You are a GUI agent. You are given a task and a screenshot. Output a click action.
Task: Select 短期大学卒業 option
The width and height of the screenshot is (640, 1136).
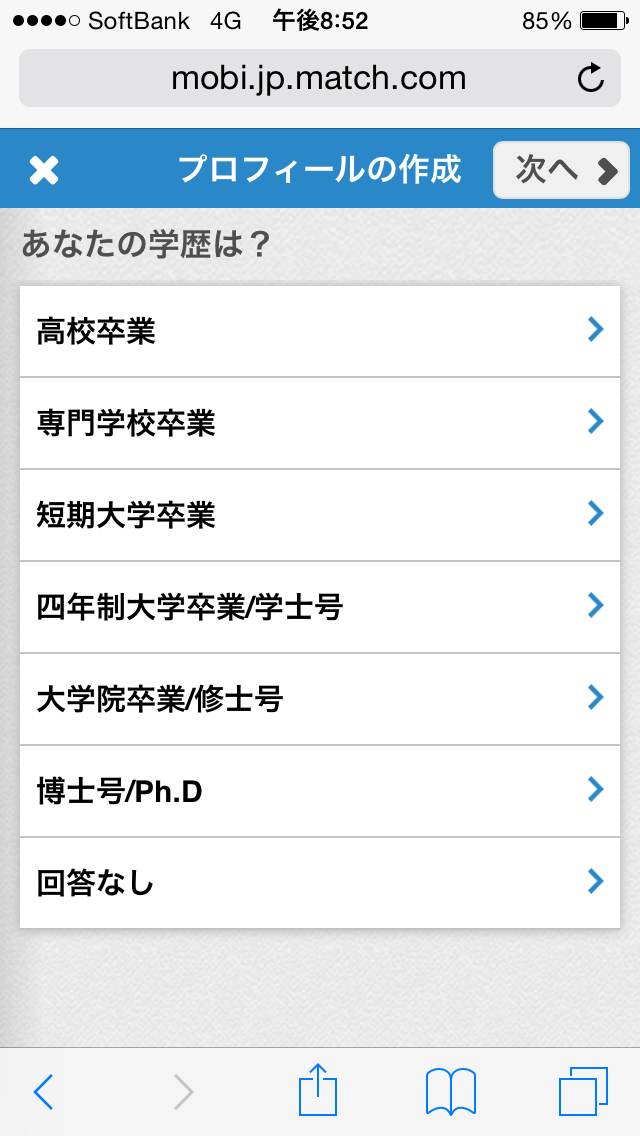(x=320, y=515)
